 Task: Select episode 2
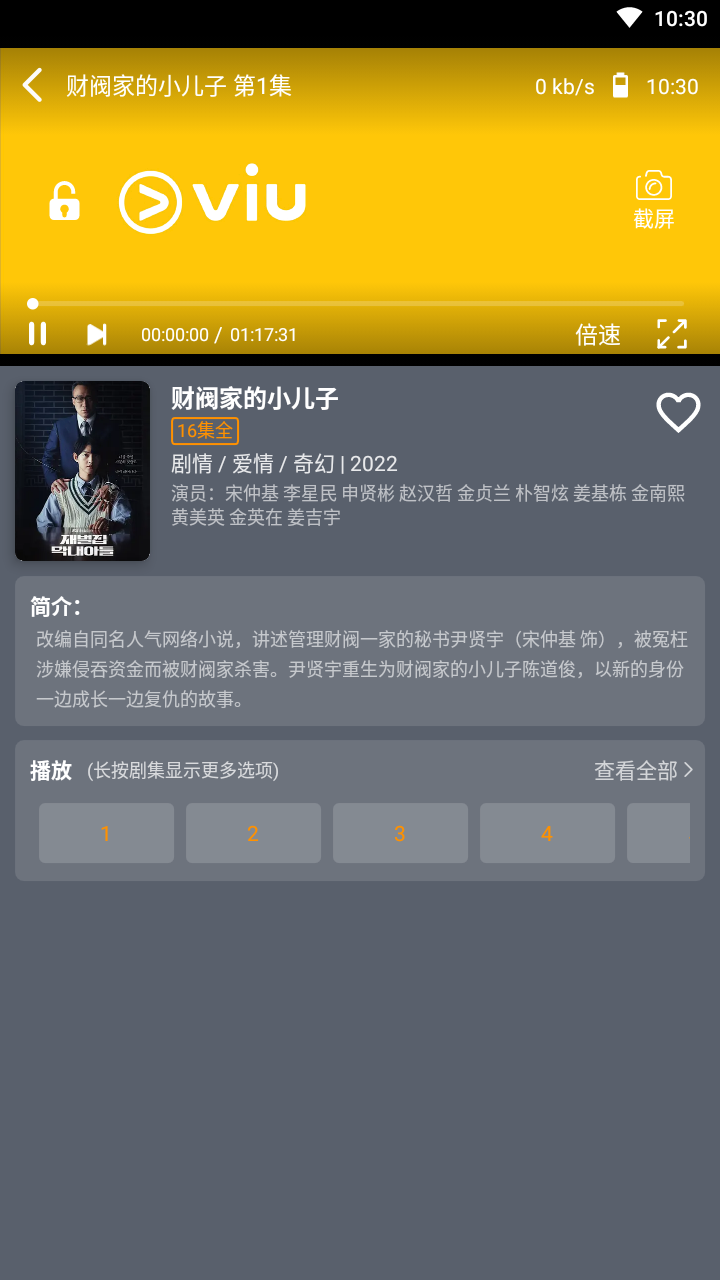point(253,833)
